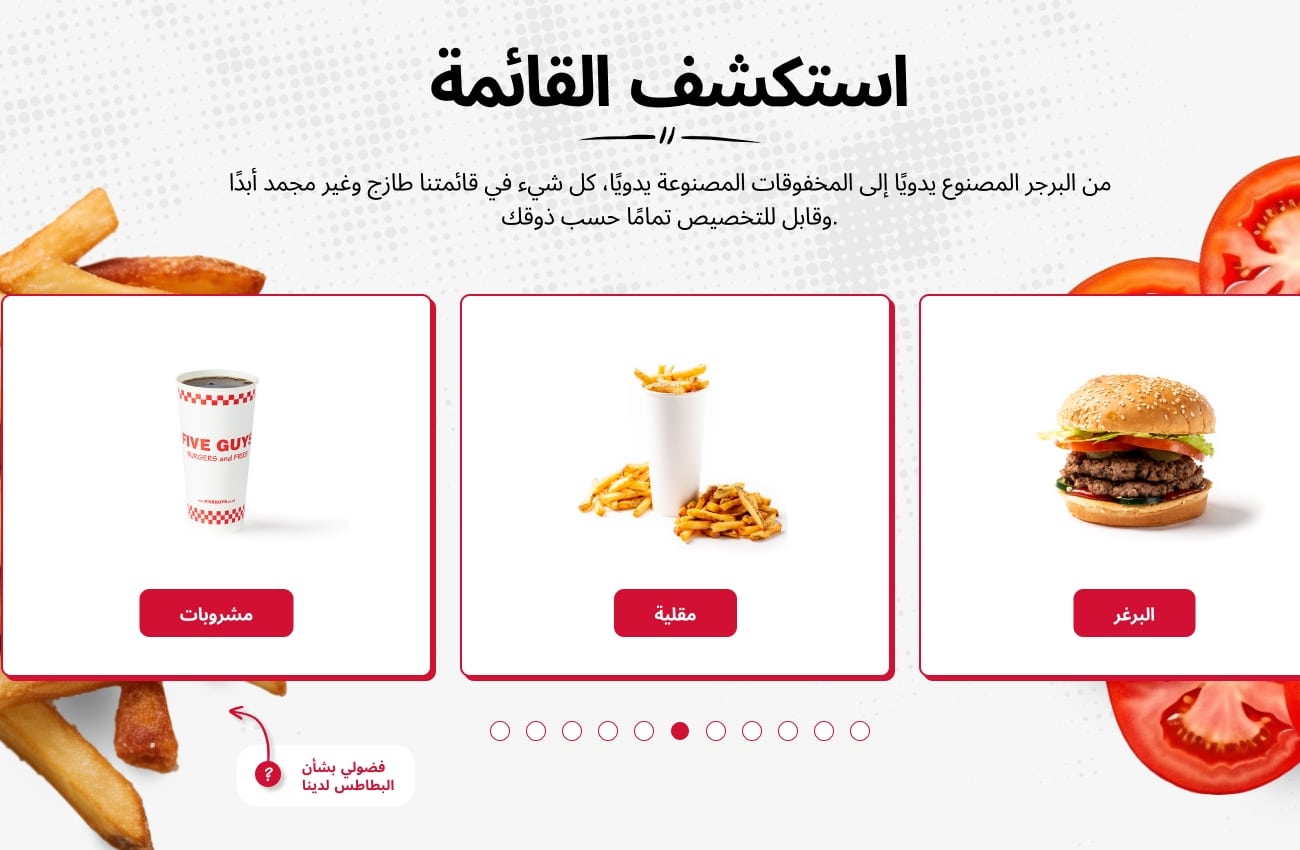Open the البرغر (burger) category button
This screenshot has height=850, width=1300.
pyautogui.click(x=1134, y=613)
